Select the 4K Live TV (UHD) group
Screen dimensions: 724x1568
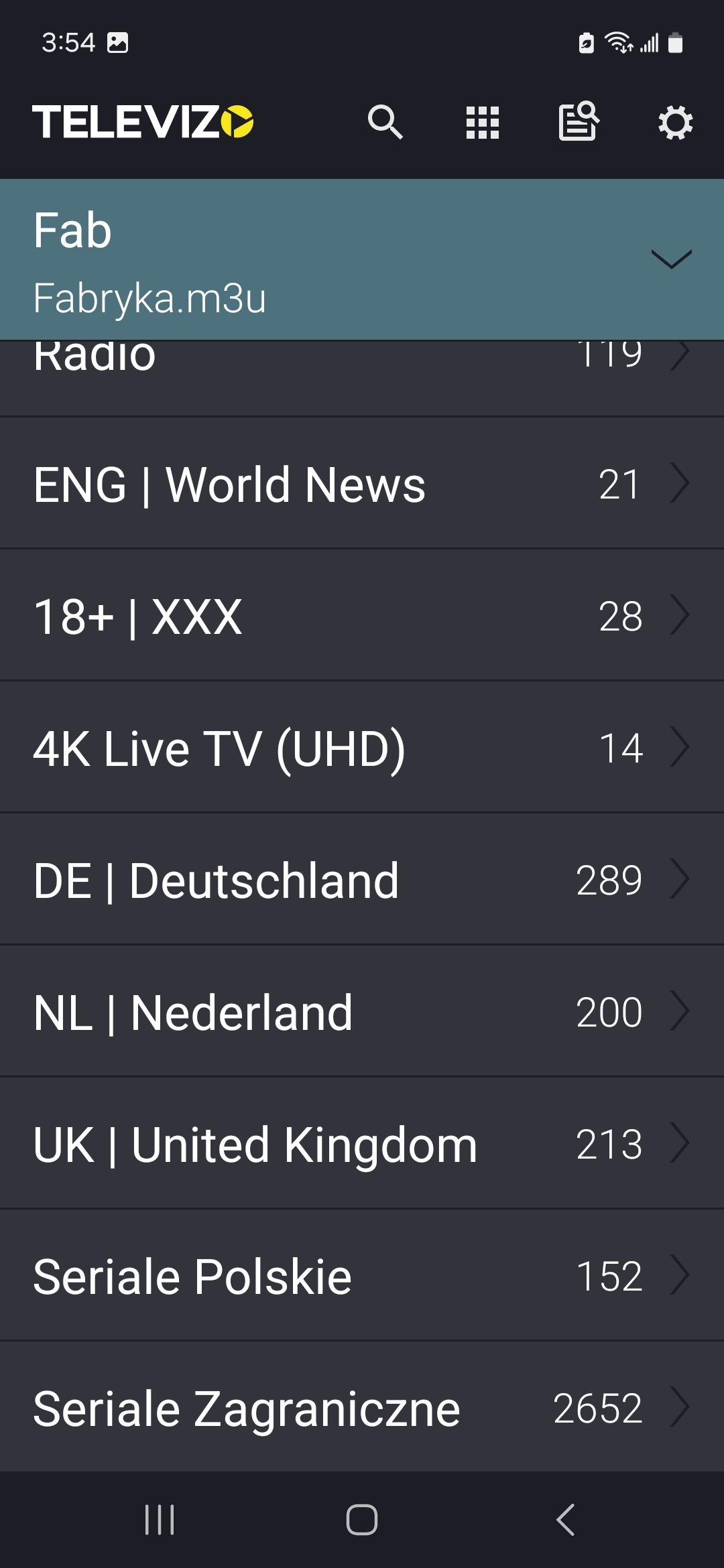[x=362, y=748]
